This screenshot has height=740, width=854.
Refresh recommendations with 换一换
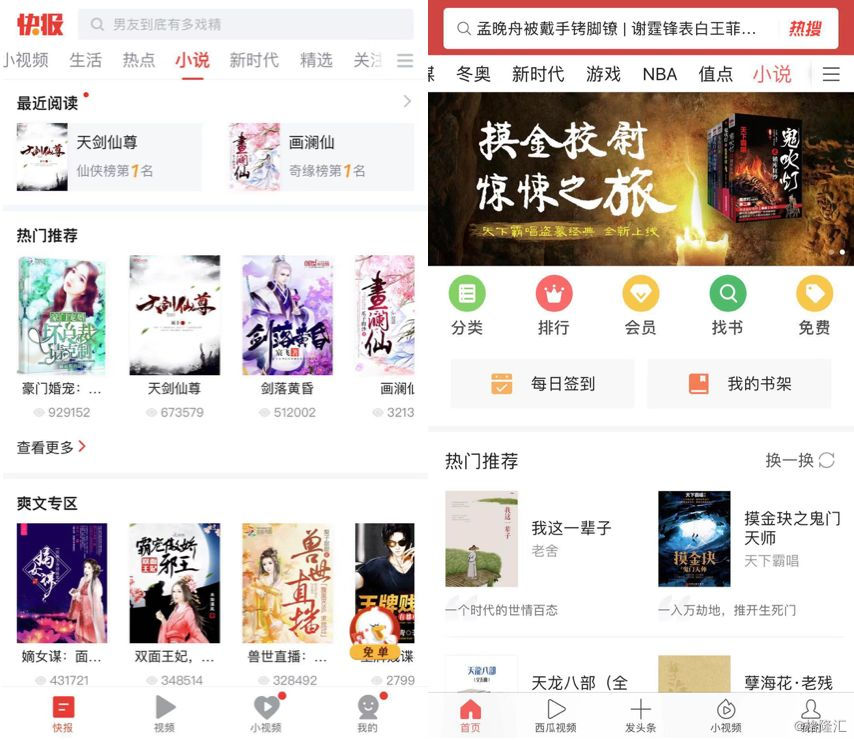coord(799,460)
